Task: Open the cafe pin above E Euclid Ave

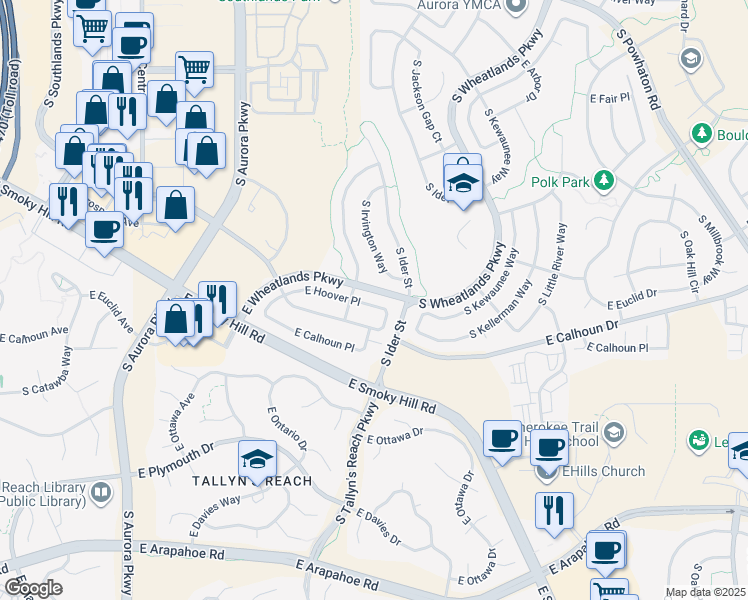Action: 103,231
